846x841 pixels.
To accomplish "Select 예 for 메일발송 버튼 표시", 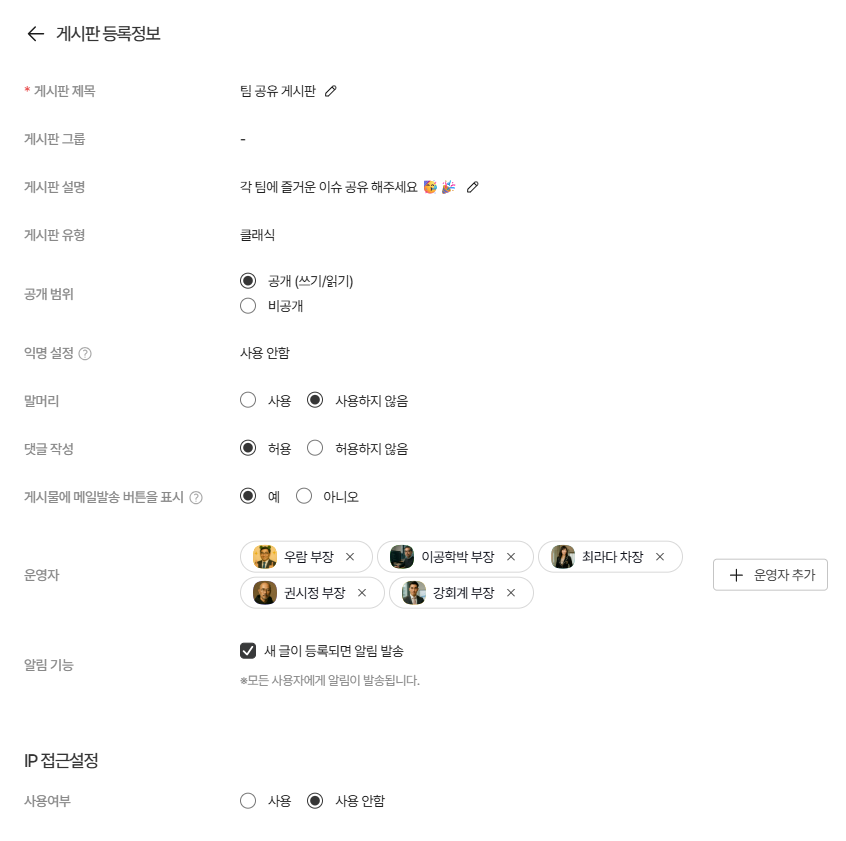I will click(x=249, y=497).
